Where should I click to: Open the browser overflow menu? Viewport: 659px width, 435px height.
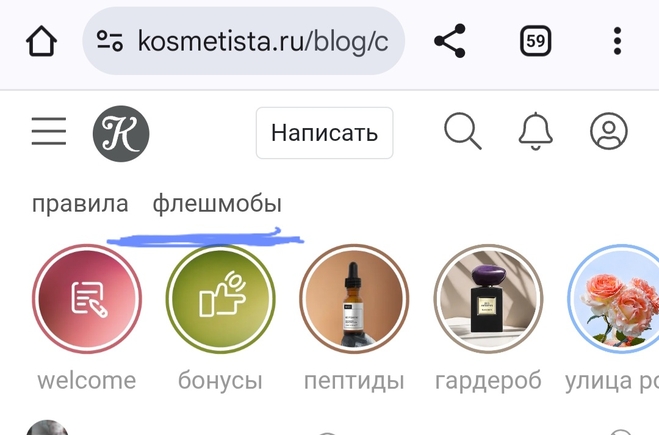click(617, 41)
